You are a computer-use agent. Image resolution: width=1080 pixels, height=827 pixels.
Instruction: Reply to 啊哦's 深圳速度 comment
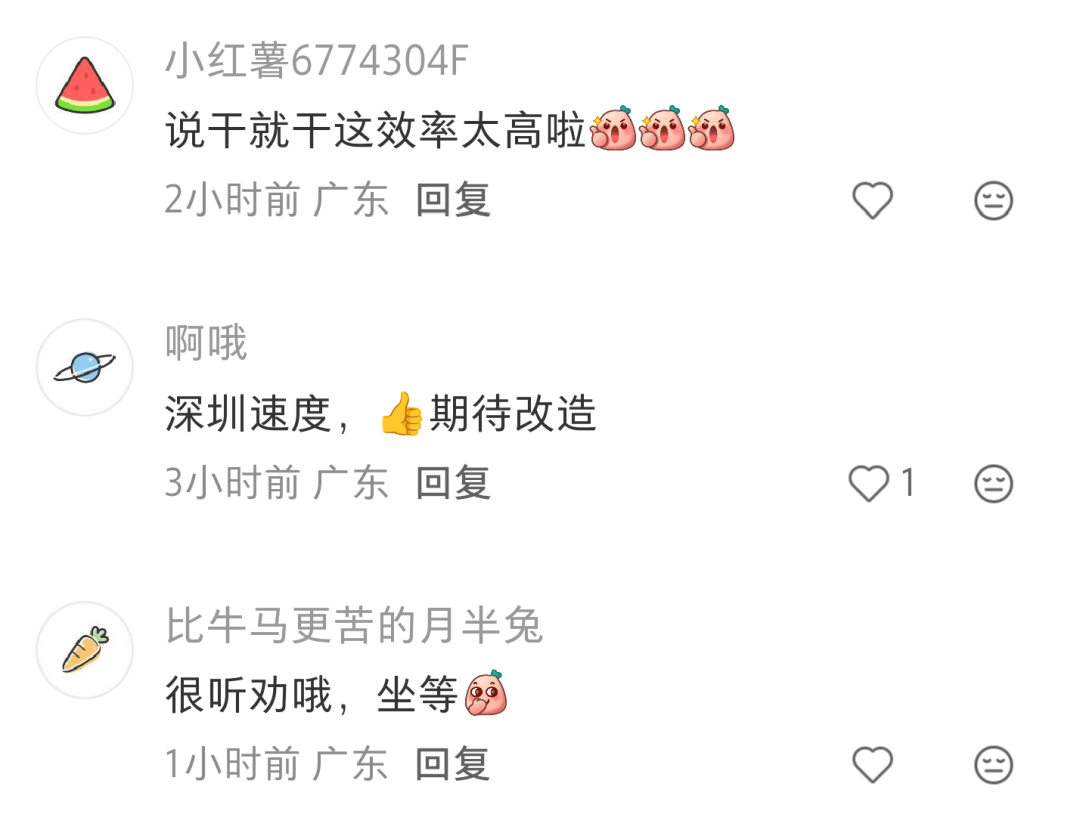(453, 484)
